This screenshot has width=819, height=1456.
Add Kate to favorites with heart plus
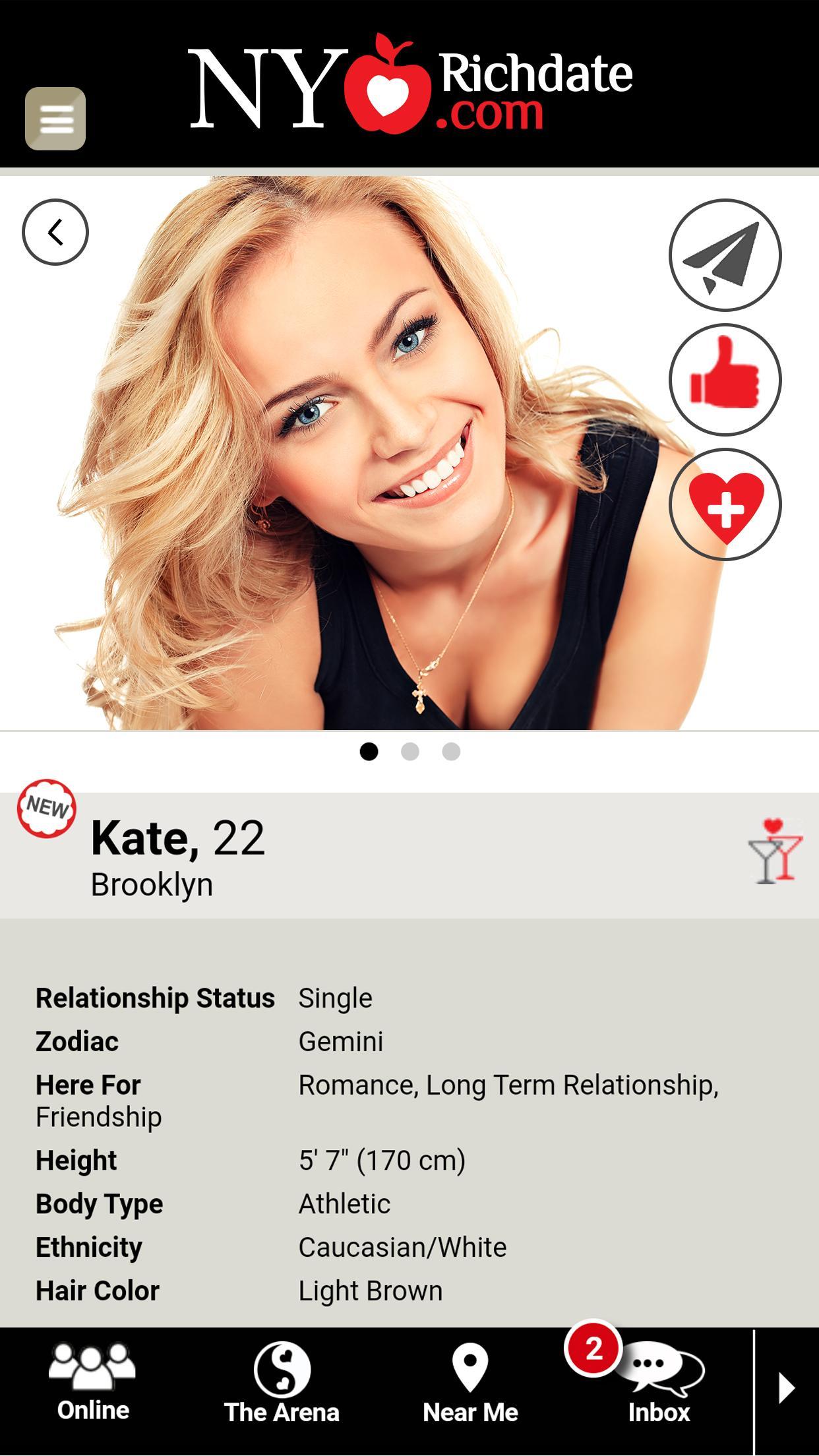coord(725,504)
